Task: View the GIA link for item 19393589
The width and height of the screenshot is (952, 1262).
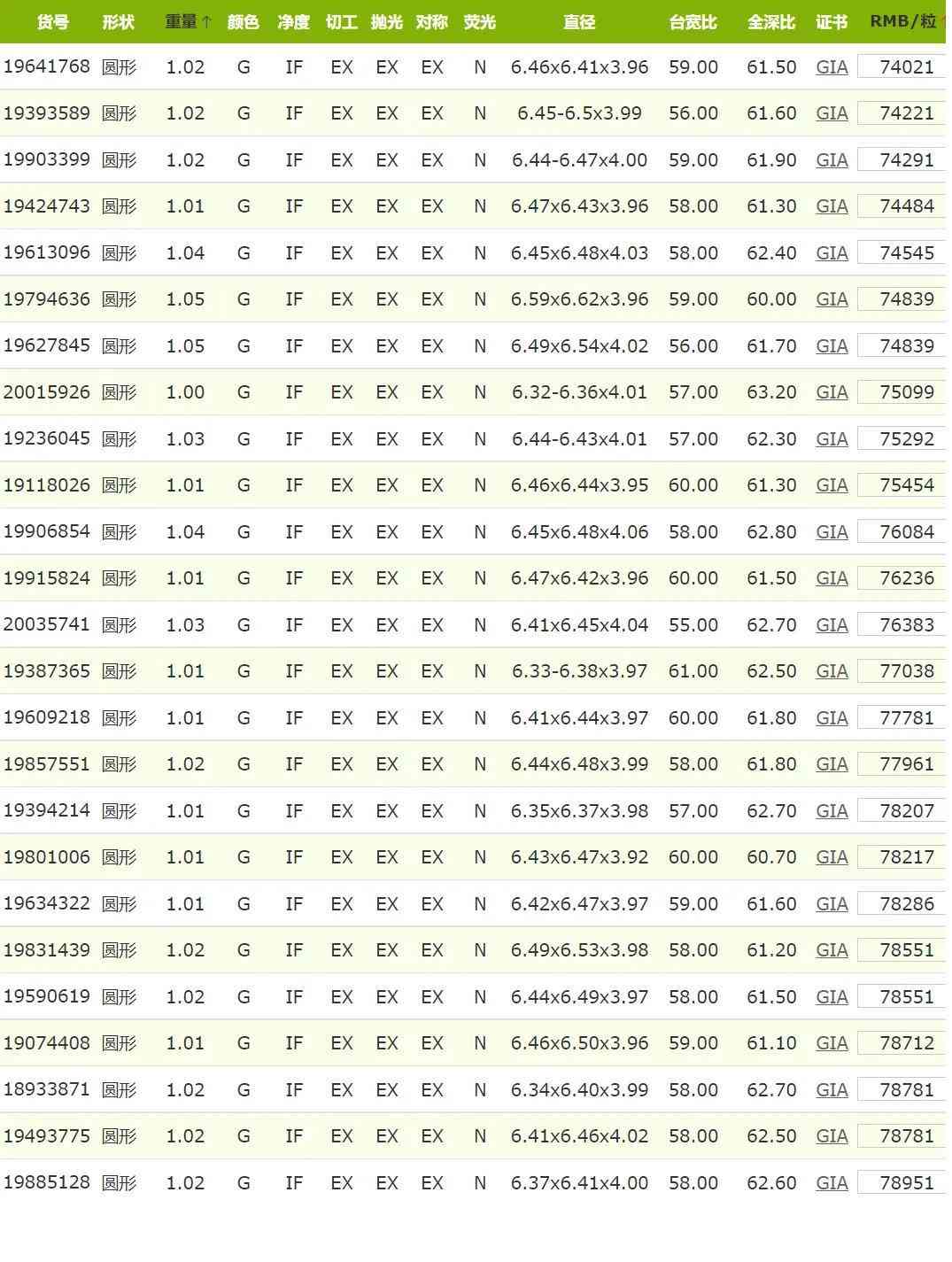Action: [832, 113]
